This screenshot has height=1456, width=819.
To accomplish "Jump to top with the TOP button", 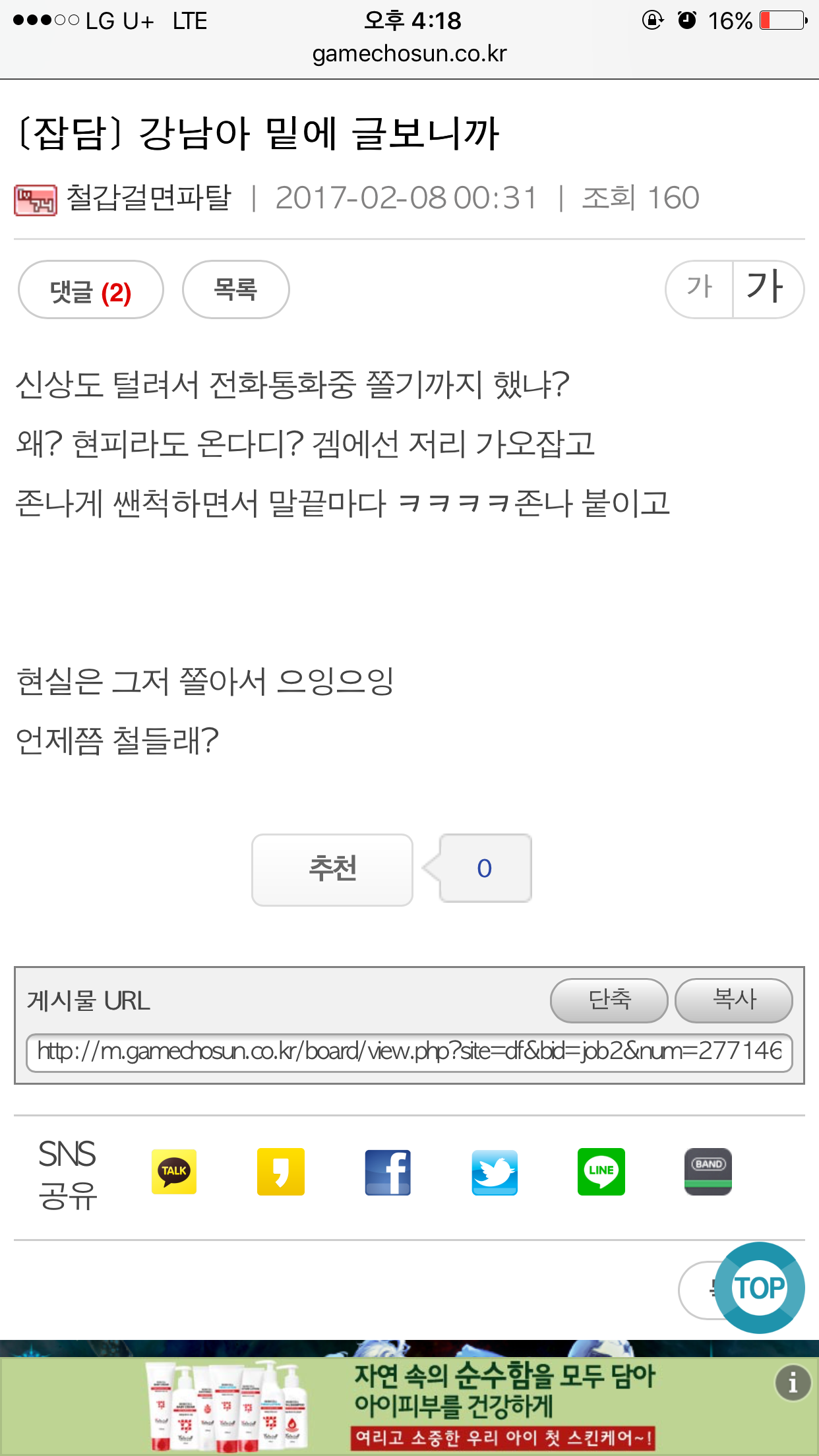I will [x=760, y=1288].
